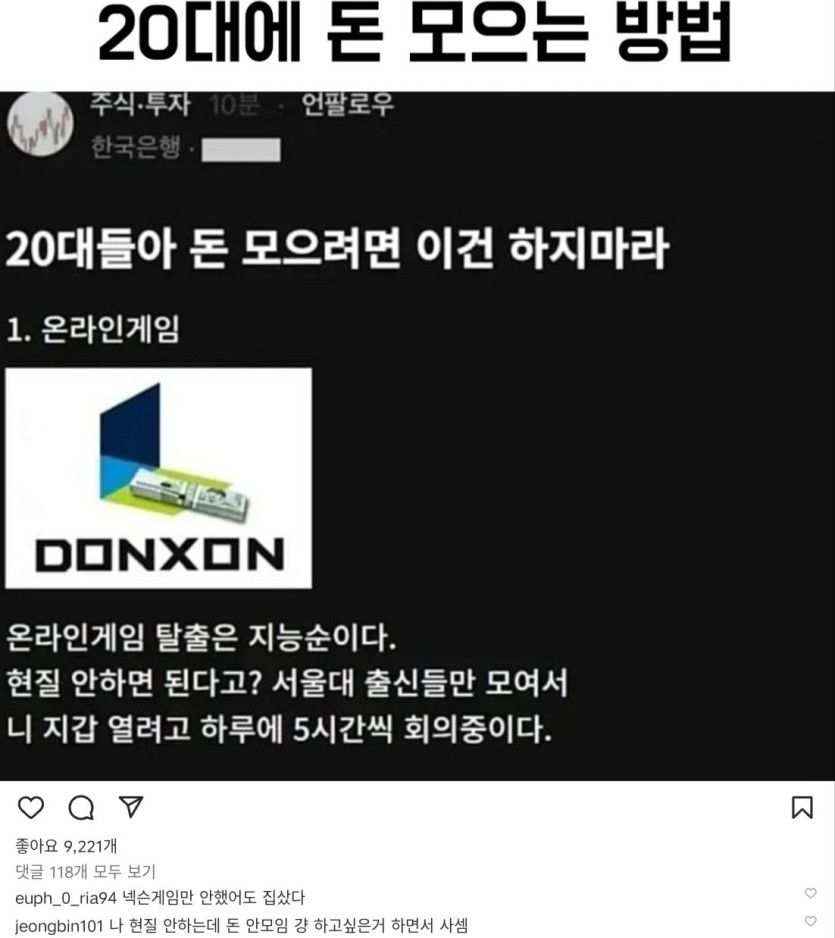Open the comment bubble icon

point(81,808)
